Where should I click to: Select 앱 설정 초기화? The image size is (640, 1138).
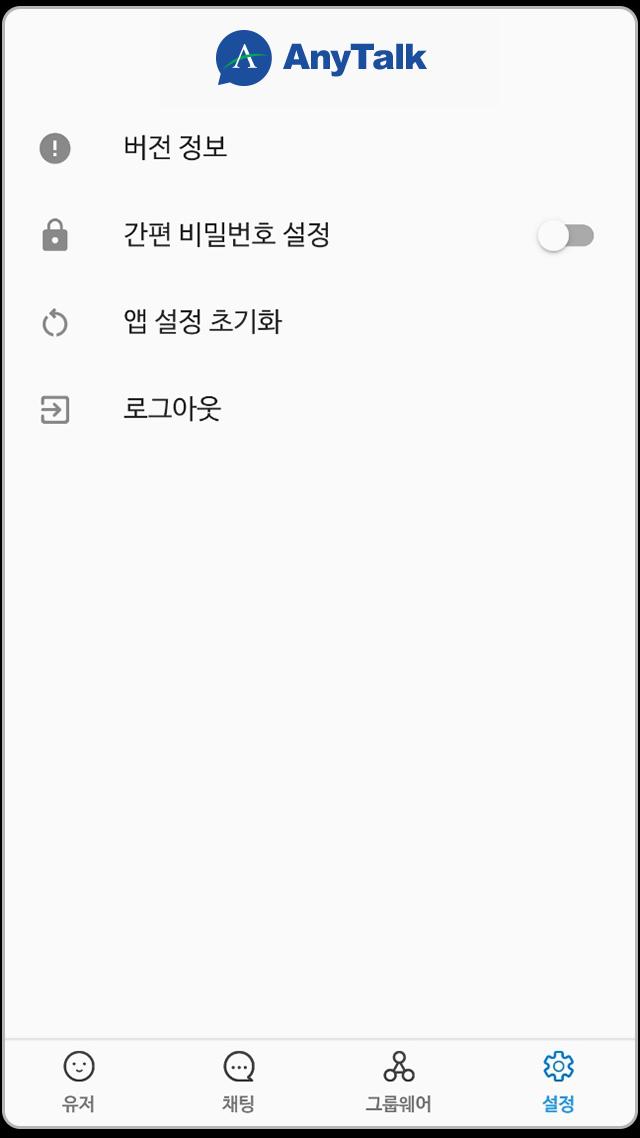(319, 322)
